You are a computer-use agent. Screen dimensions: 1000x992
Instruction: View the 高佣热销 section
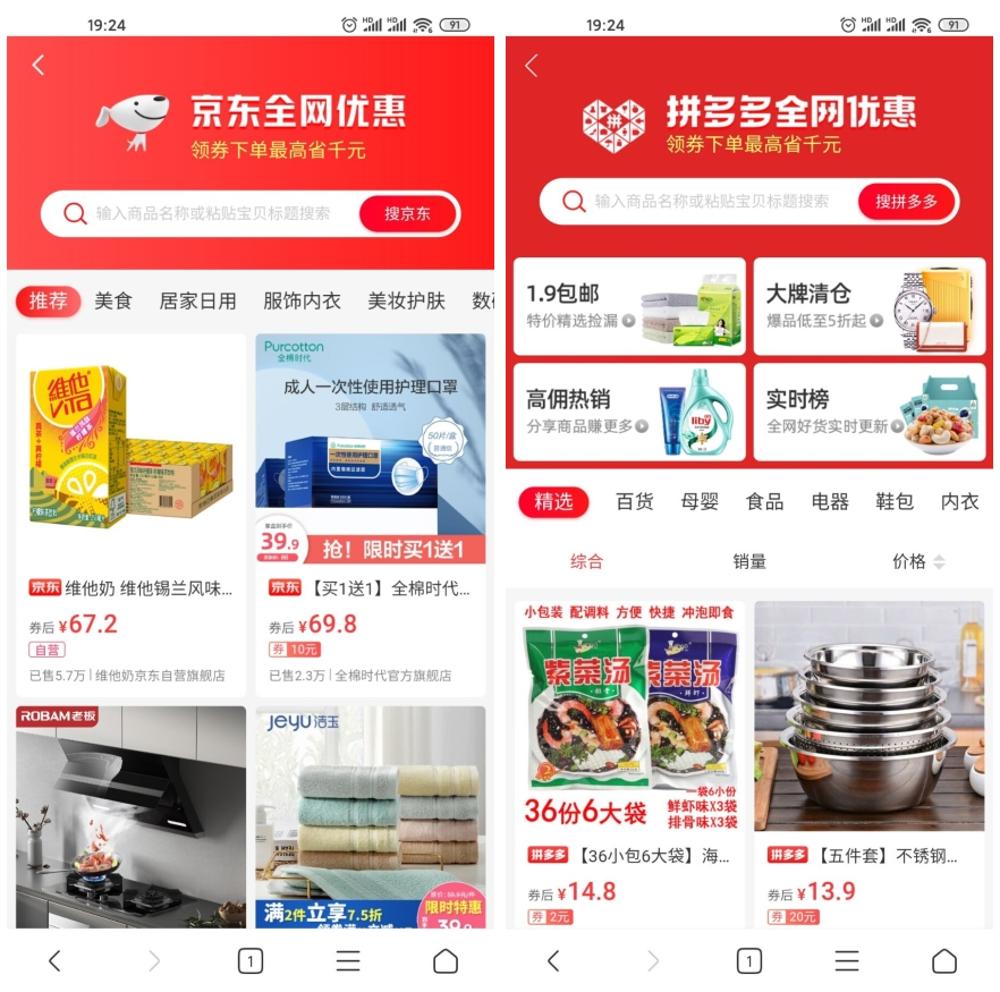point(629,412)
